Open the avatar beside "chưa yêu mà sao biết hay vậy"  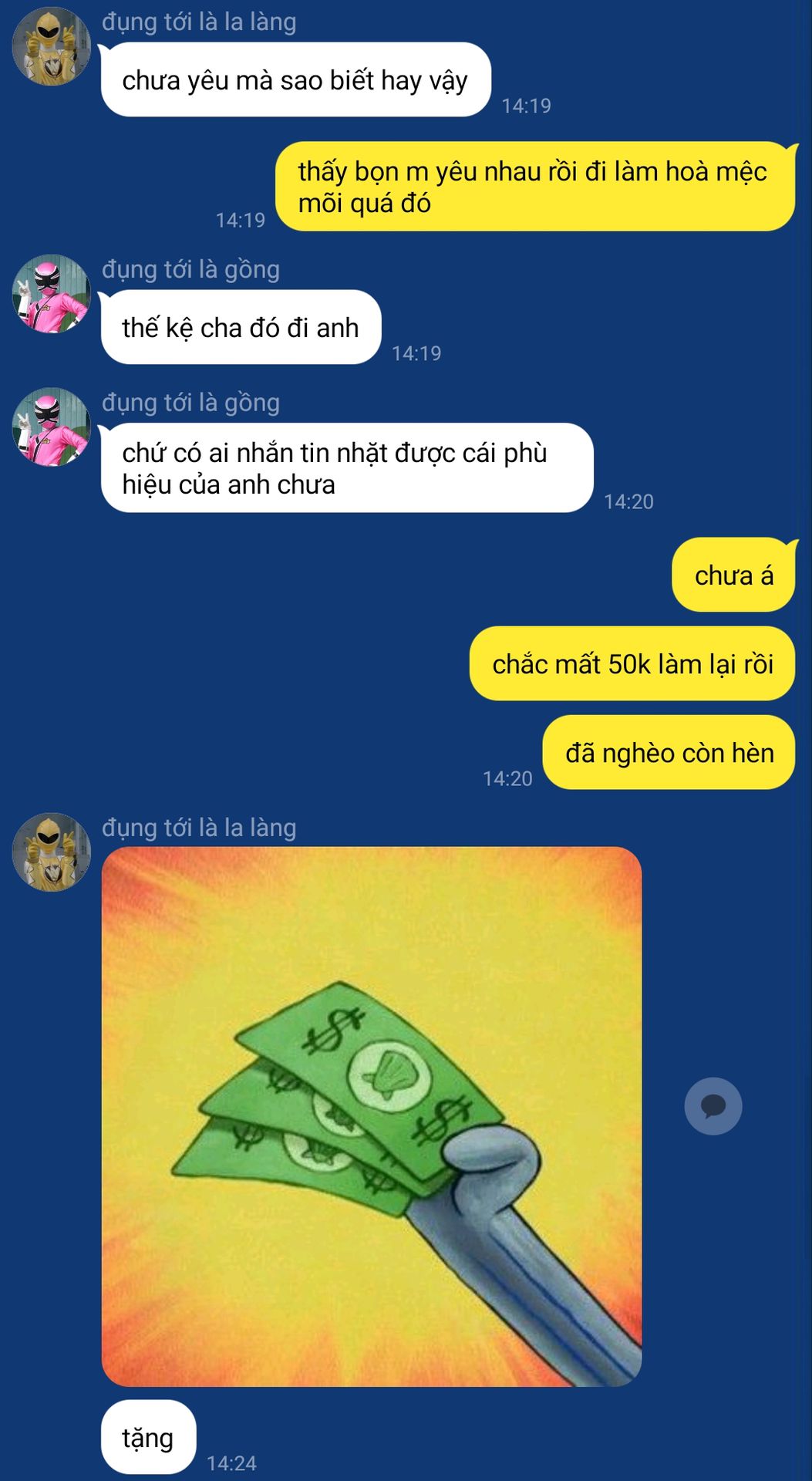pyautogui.click(x=51, y=46)
